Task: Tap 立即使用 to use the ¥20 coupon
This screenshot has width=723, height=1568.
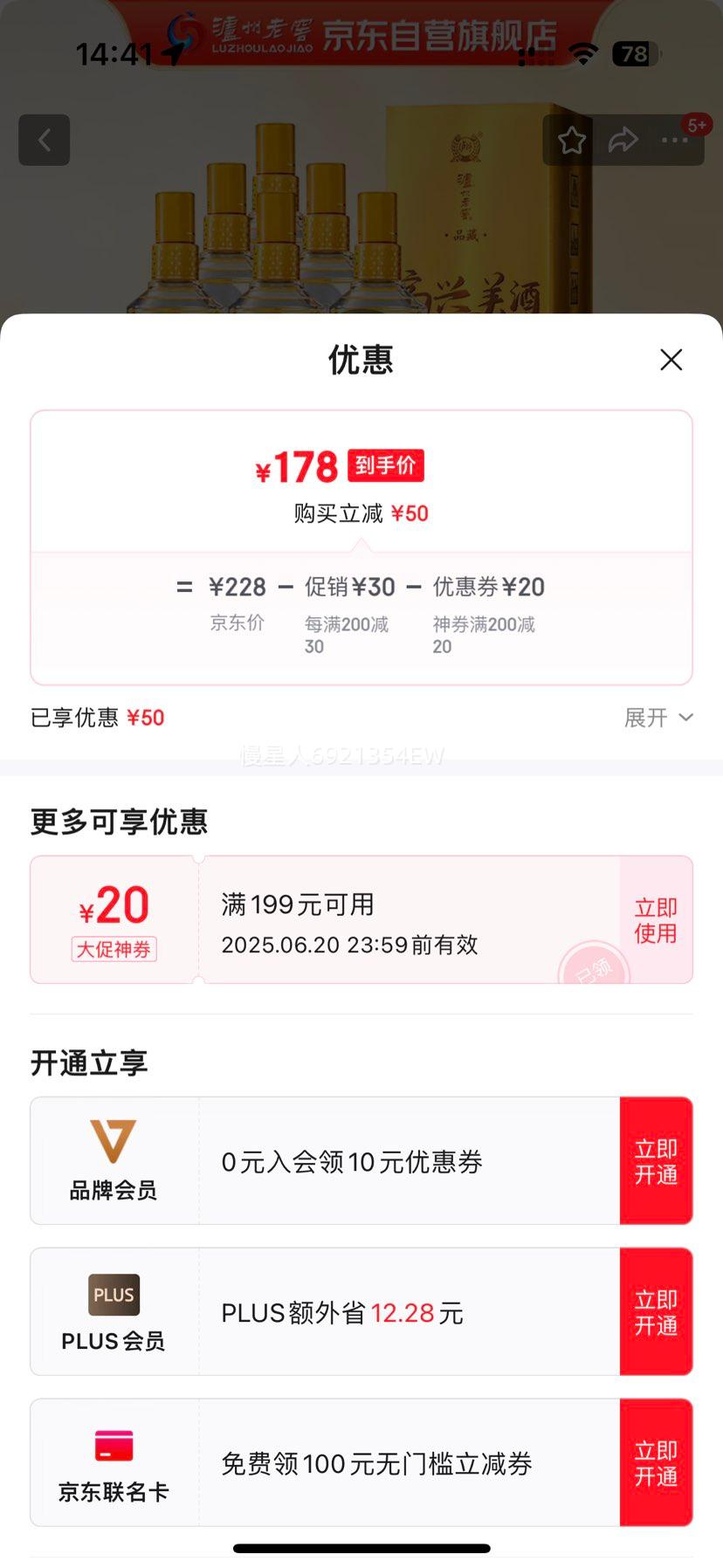Action: (x=656, y=919)
